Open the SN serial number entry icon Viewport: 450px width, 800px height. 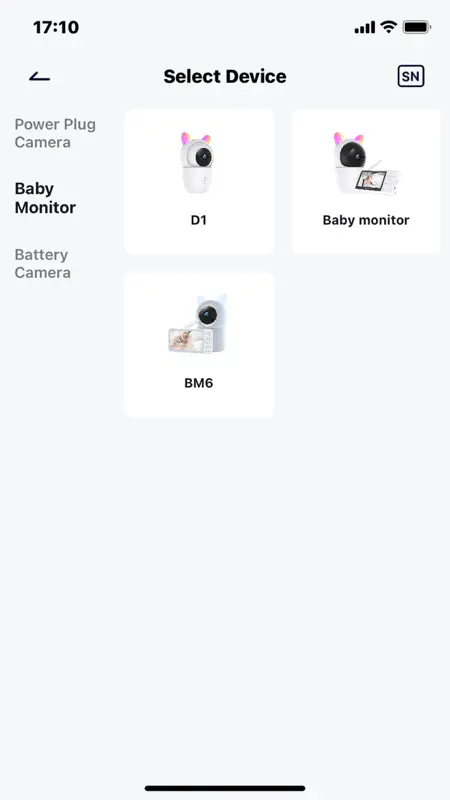(x=411, y=77)
